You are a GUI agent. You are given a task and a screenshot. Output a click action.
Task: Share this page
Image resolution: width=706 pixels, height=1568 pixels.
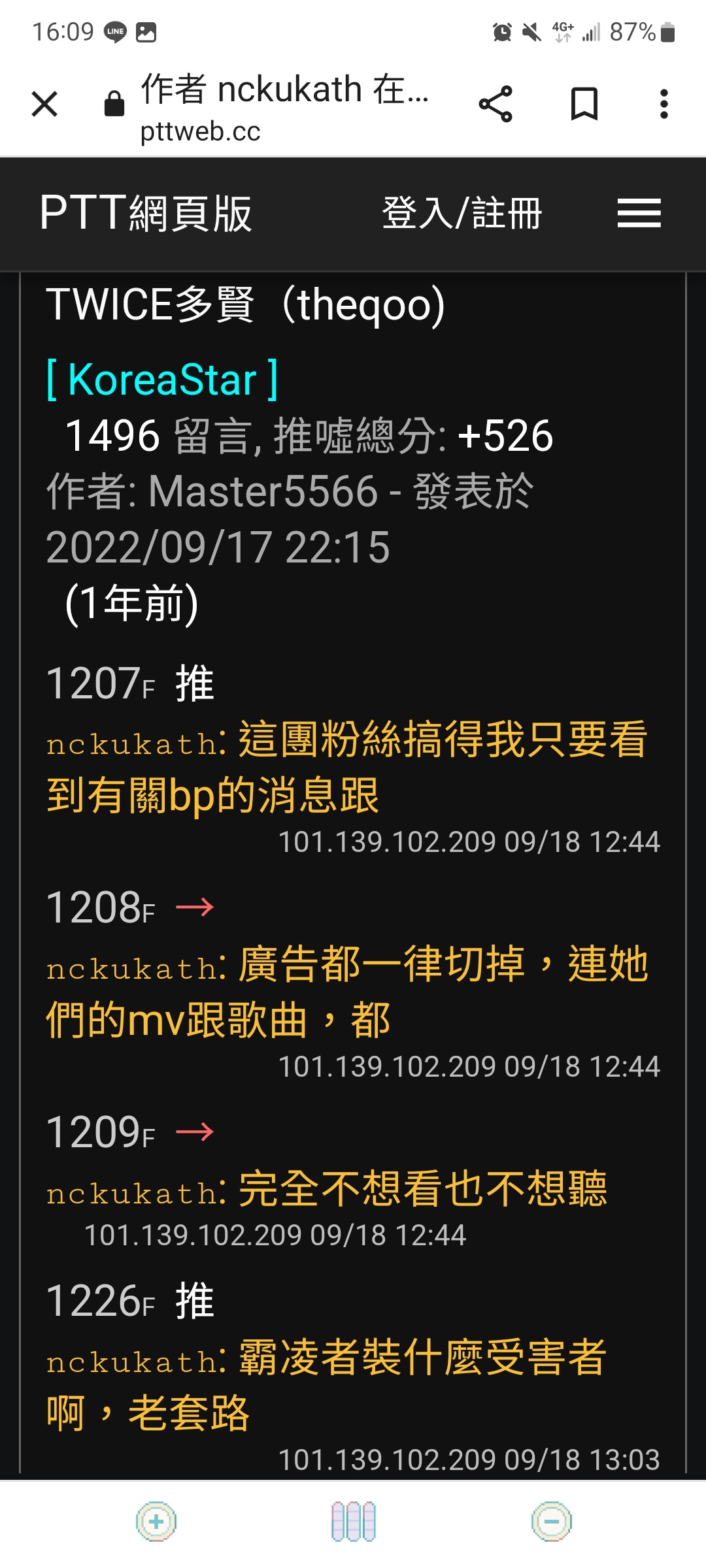click(x=496, y=104)
